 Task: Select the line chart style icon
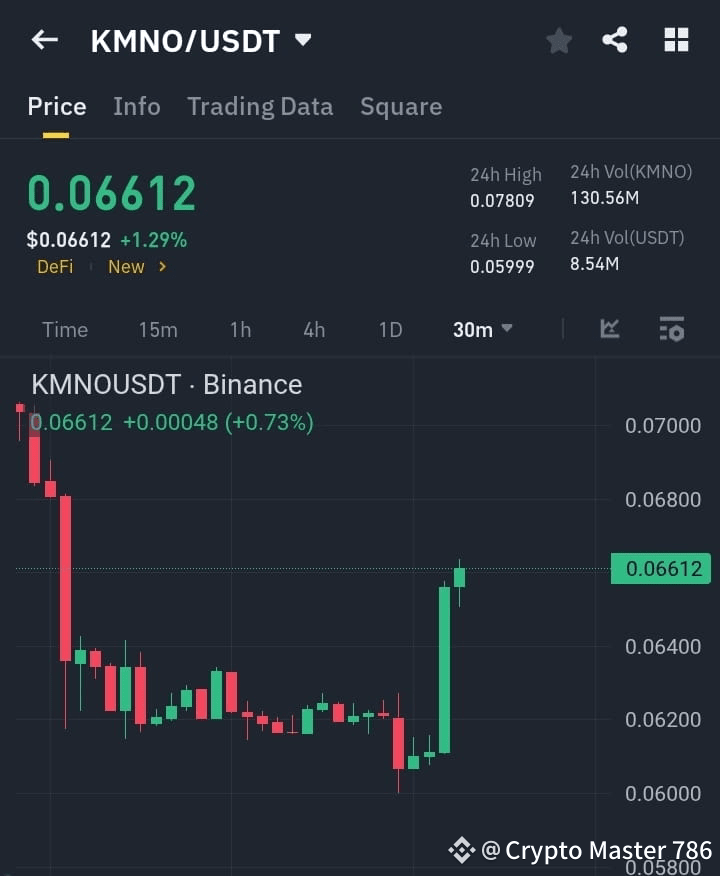(609, 329)
